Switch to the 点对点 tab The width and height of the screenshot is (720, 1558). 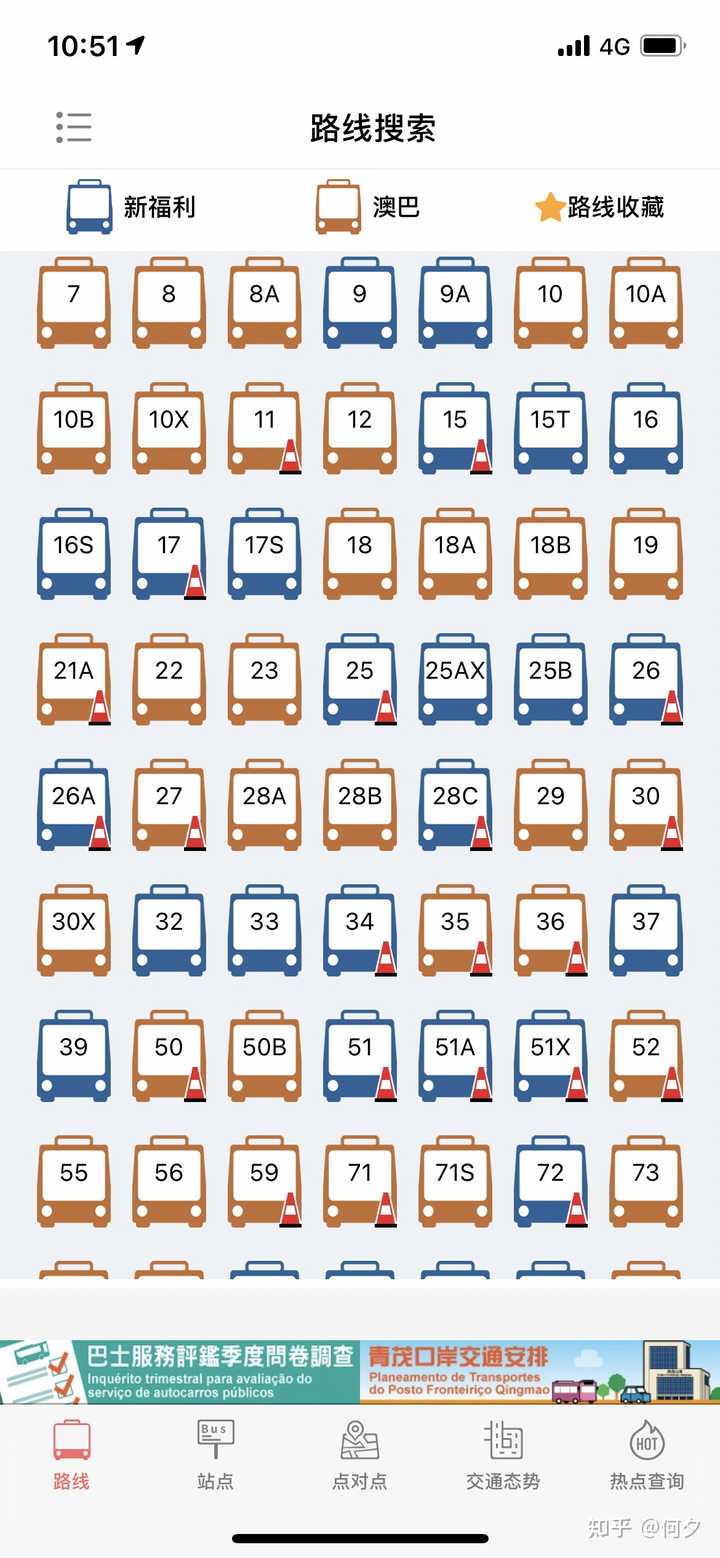click(359, 1455)
